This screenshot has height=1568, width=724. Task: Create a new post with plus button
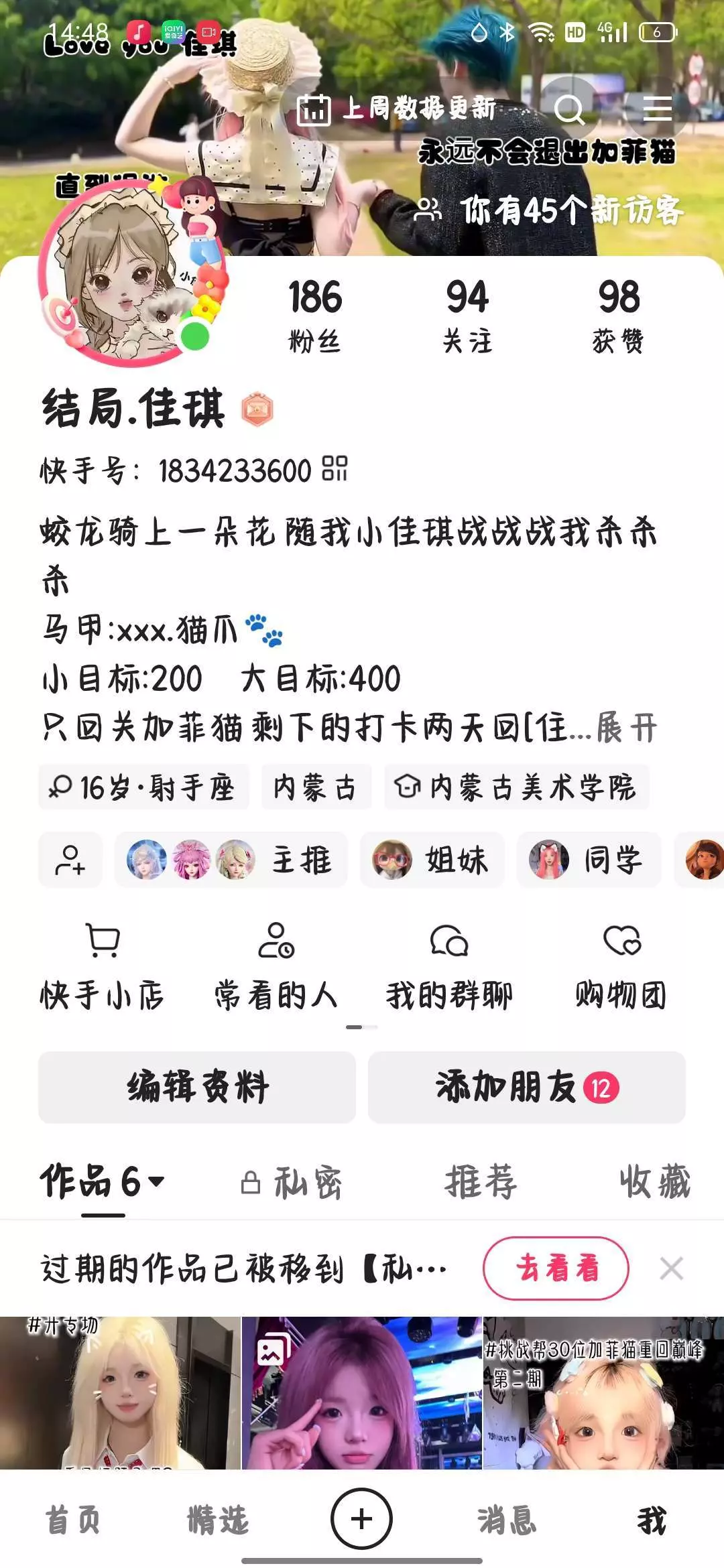point(362,1519)
